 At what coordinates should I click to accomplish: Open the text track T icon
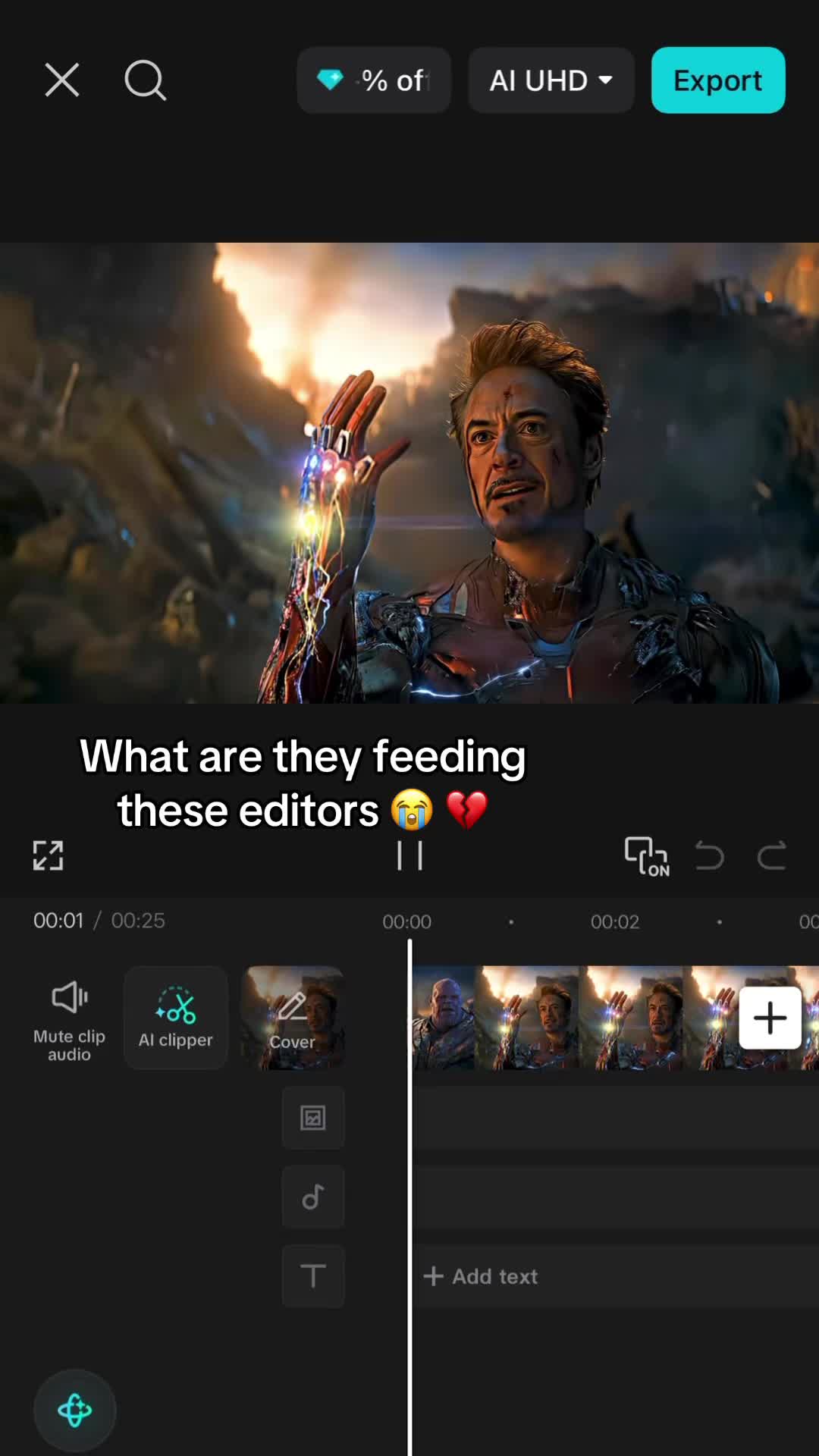point(313,1276)
